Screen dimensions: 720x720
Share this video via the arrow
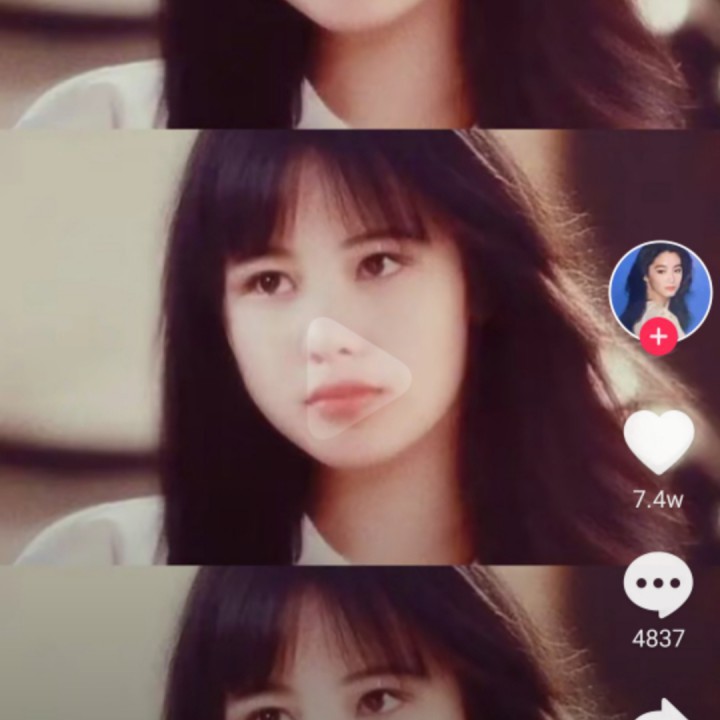[x=664, y=709]
